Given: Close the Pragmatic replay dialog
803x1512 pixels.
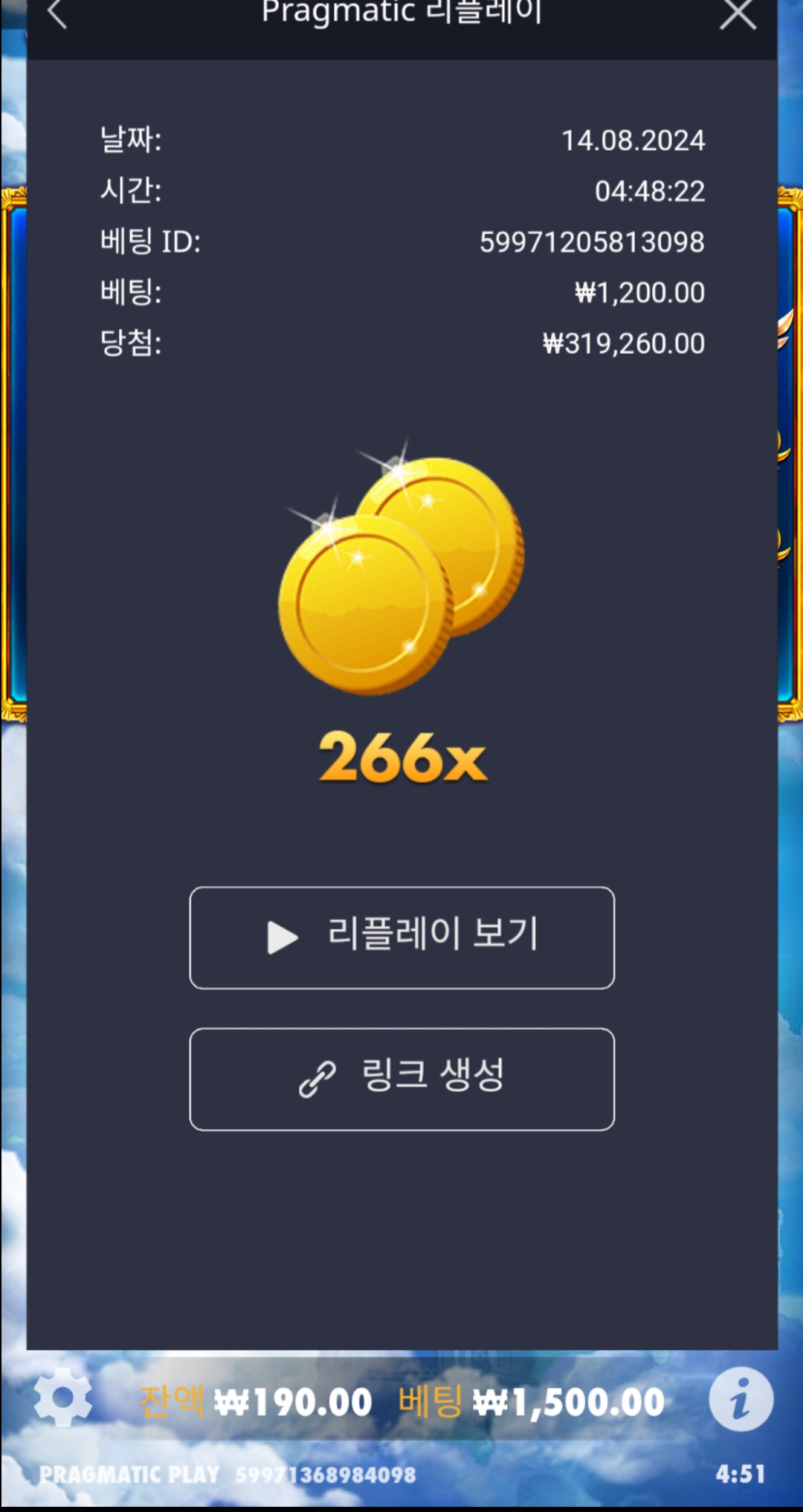Looking at the screenshot, I should [738, 14].
